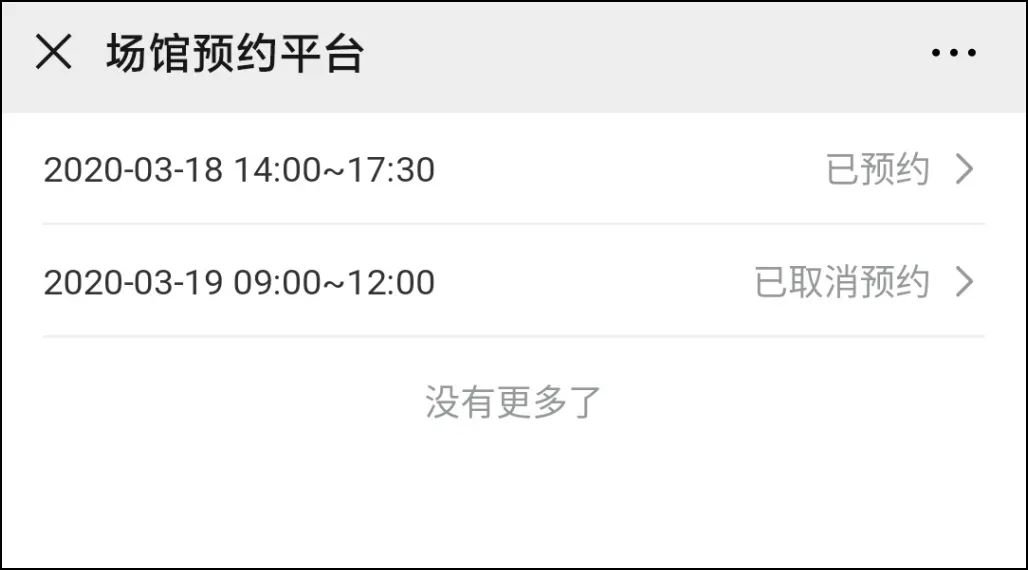This screenshot has height=570, width=1028.
Task: Open the three-dot more options menu
Action: tap(953, 54)
